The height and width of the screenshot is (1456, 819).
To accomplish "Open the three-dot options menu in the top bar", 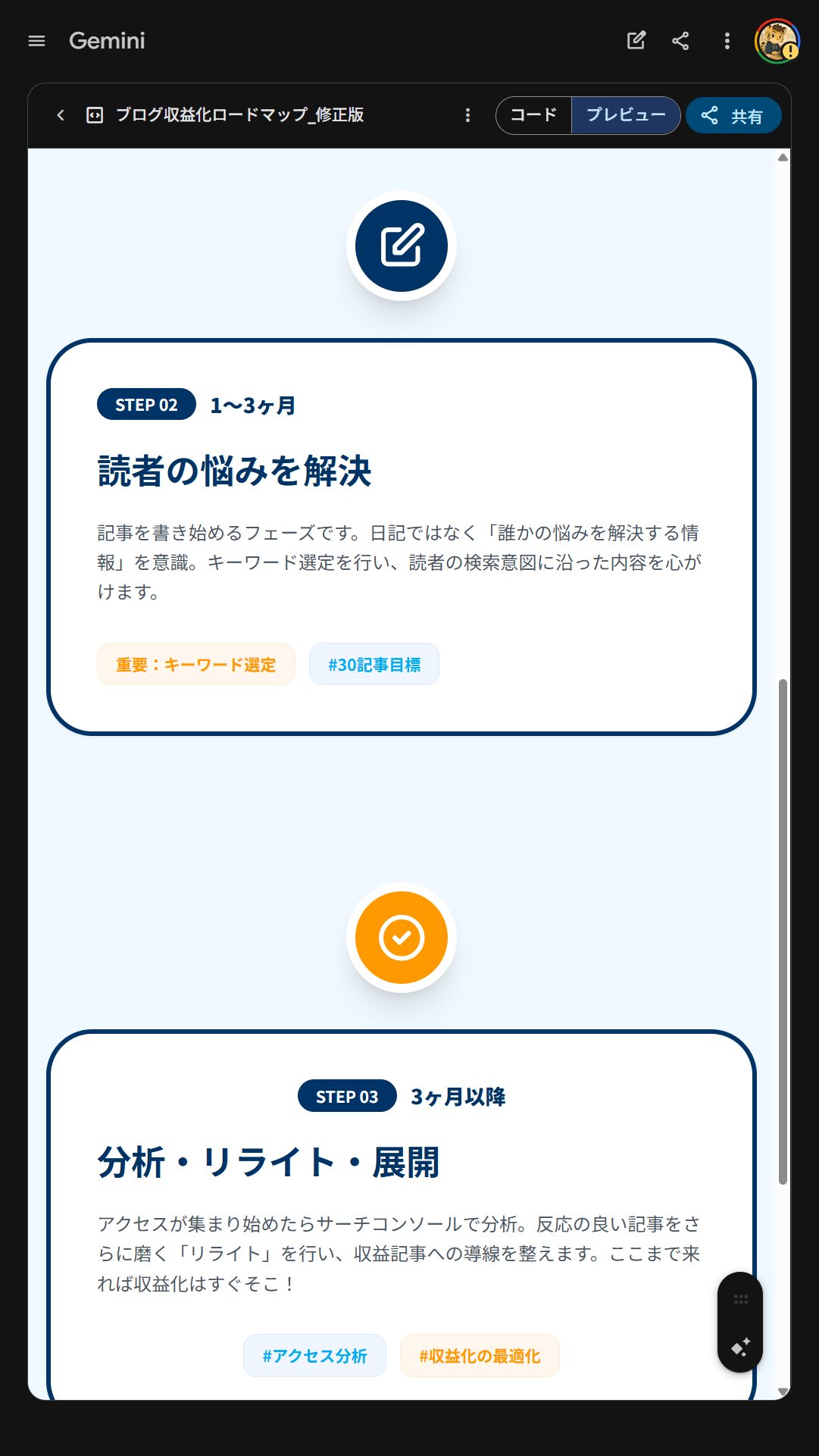I will point(727,40).
